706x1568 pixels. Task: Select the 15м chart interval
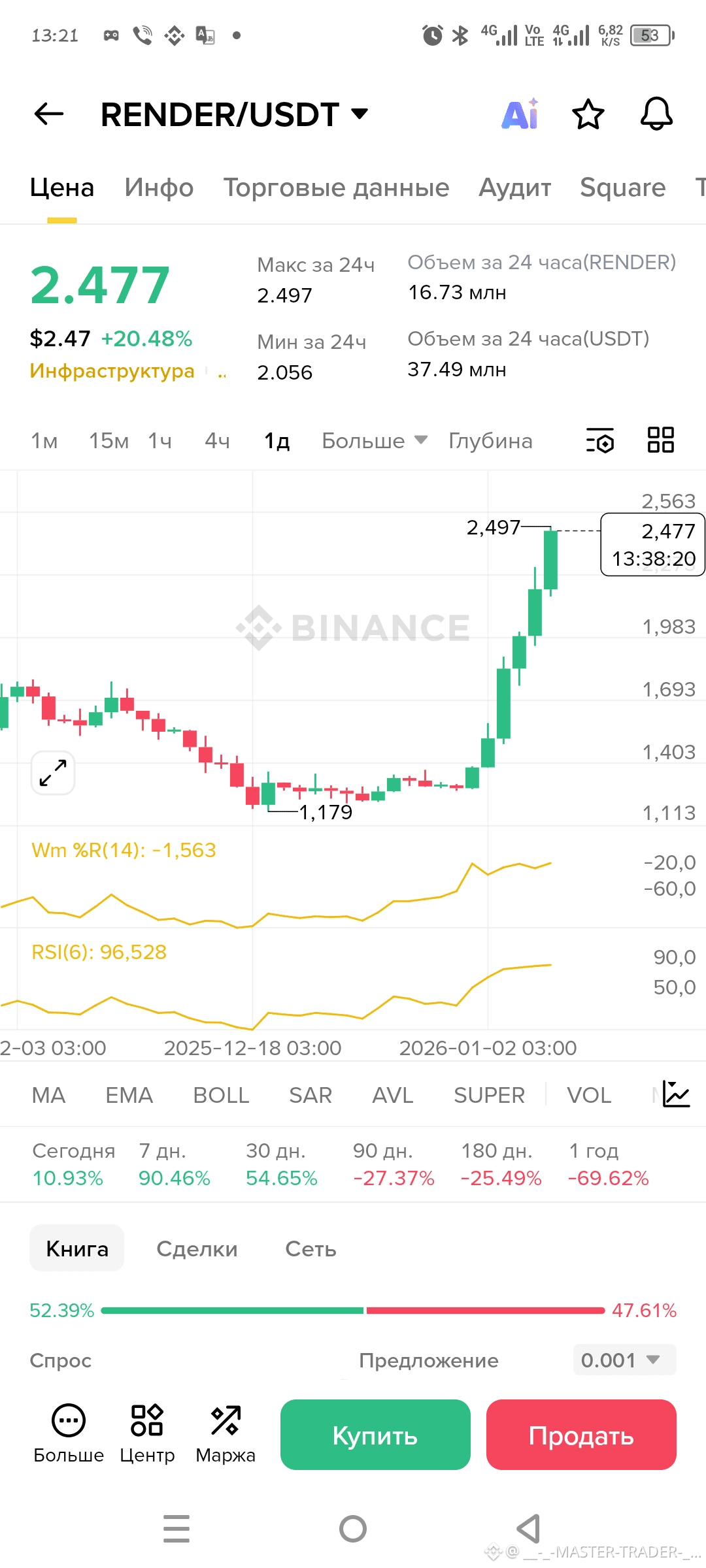click(x=109, y=441)
